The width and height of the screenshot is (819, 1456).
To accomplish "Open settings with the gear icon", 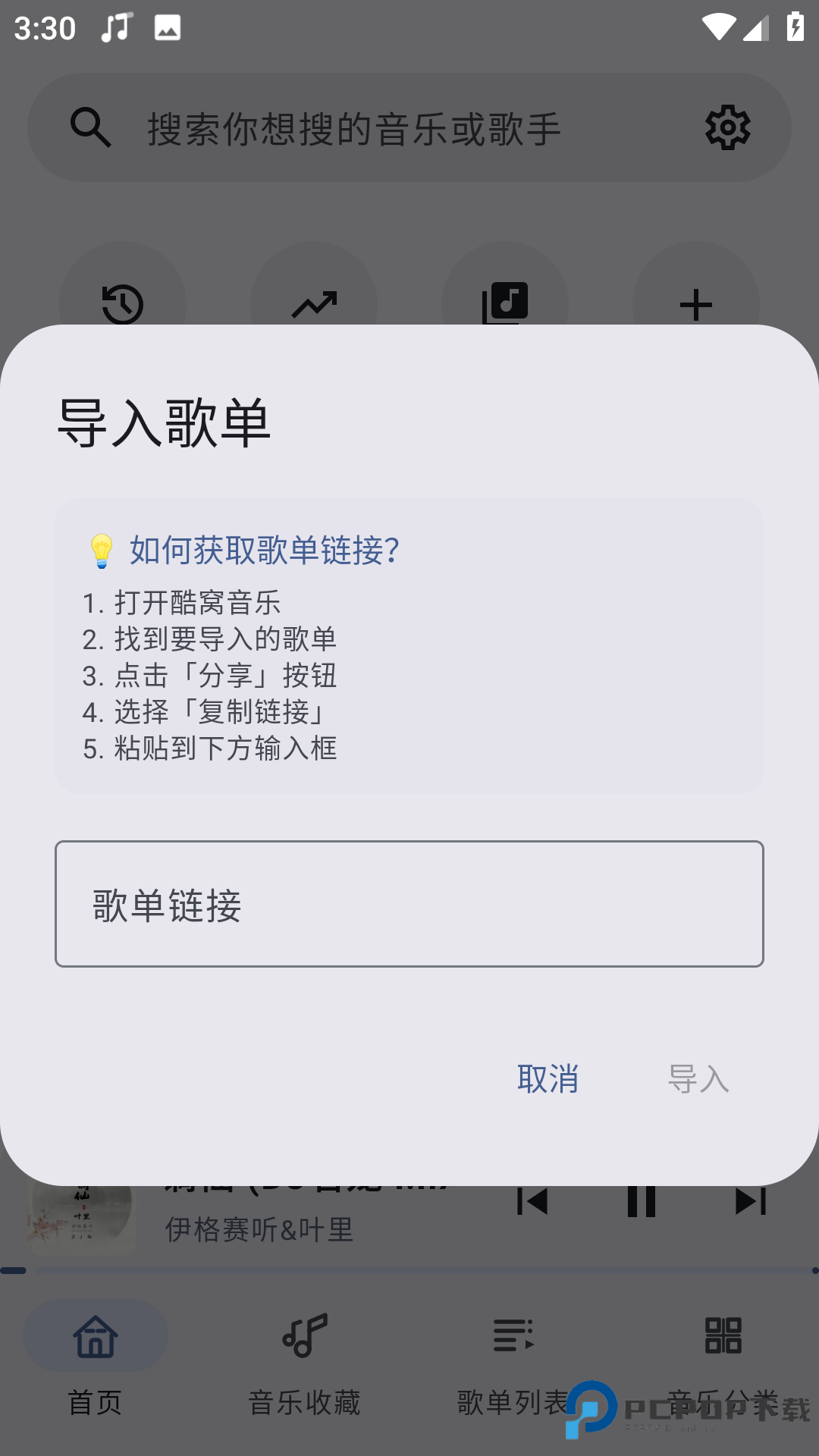I will coord(727,127).
